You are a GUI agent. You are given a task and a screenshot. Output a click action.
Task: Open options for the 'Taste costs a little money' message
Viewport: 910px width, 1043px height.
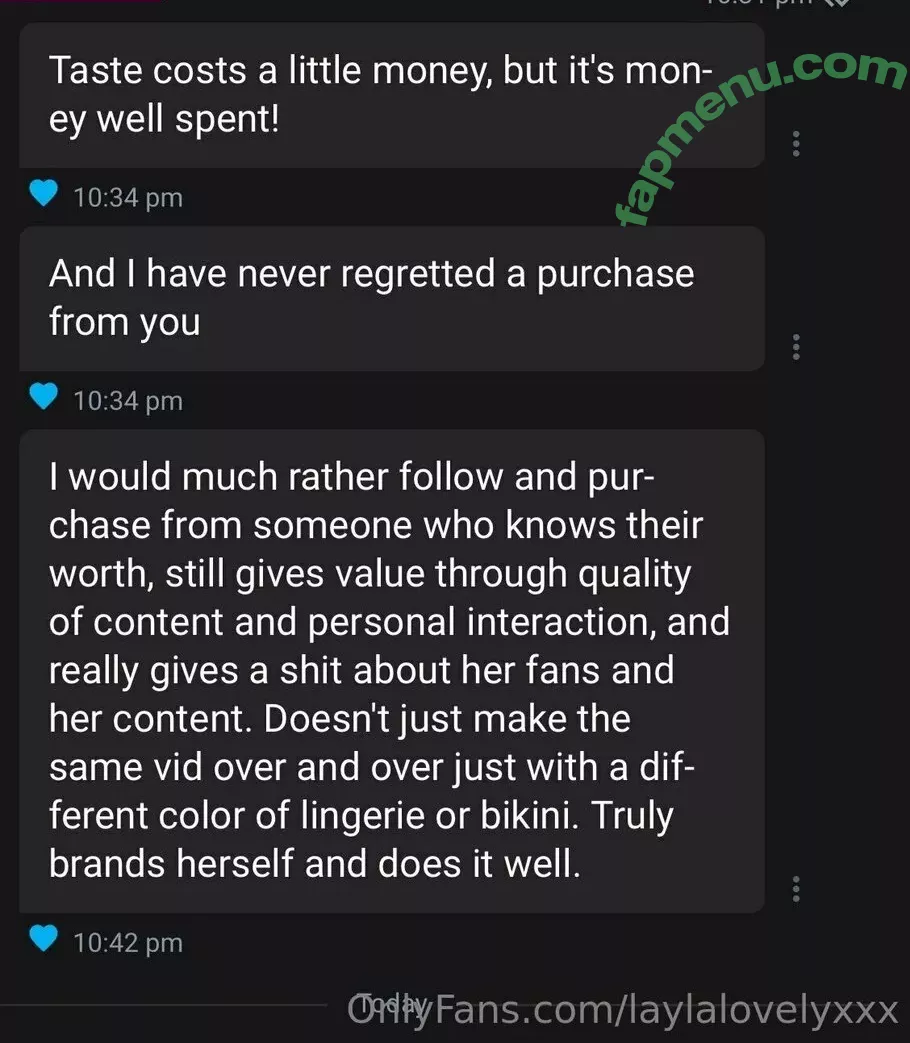(796, 144)
